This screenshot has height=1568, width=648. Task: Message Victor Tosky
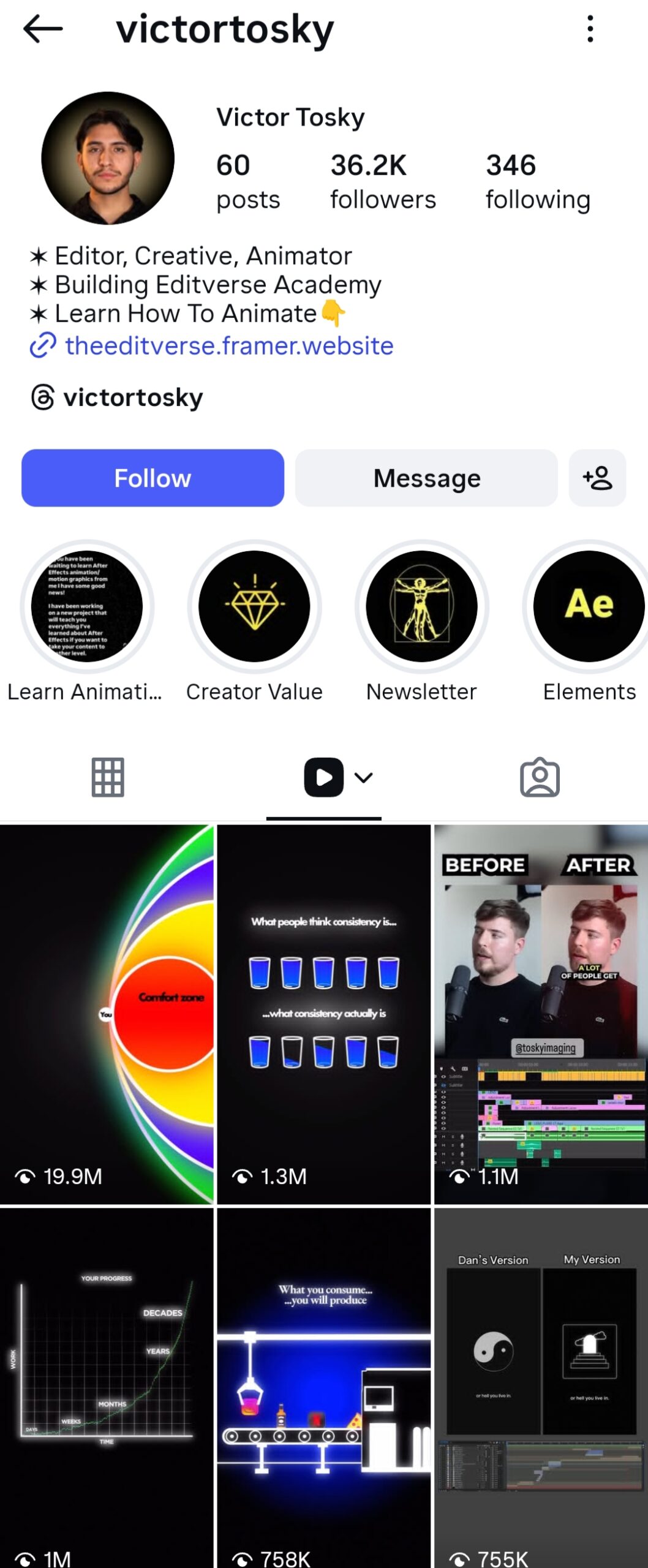coord(426,478)
